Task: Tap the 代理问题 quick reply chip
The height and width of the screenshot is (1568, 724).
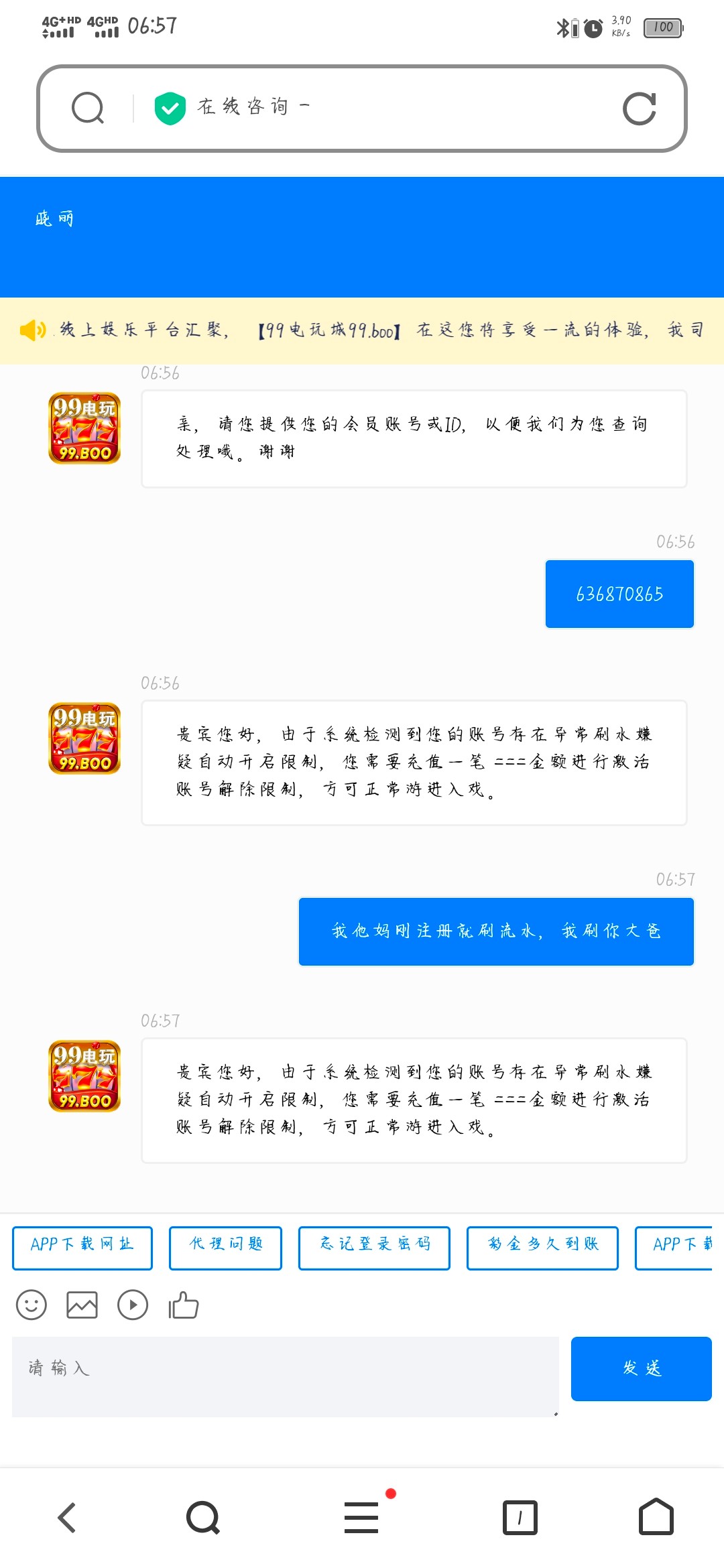Action: pyautogui.click(x=225, y=1248)
